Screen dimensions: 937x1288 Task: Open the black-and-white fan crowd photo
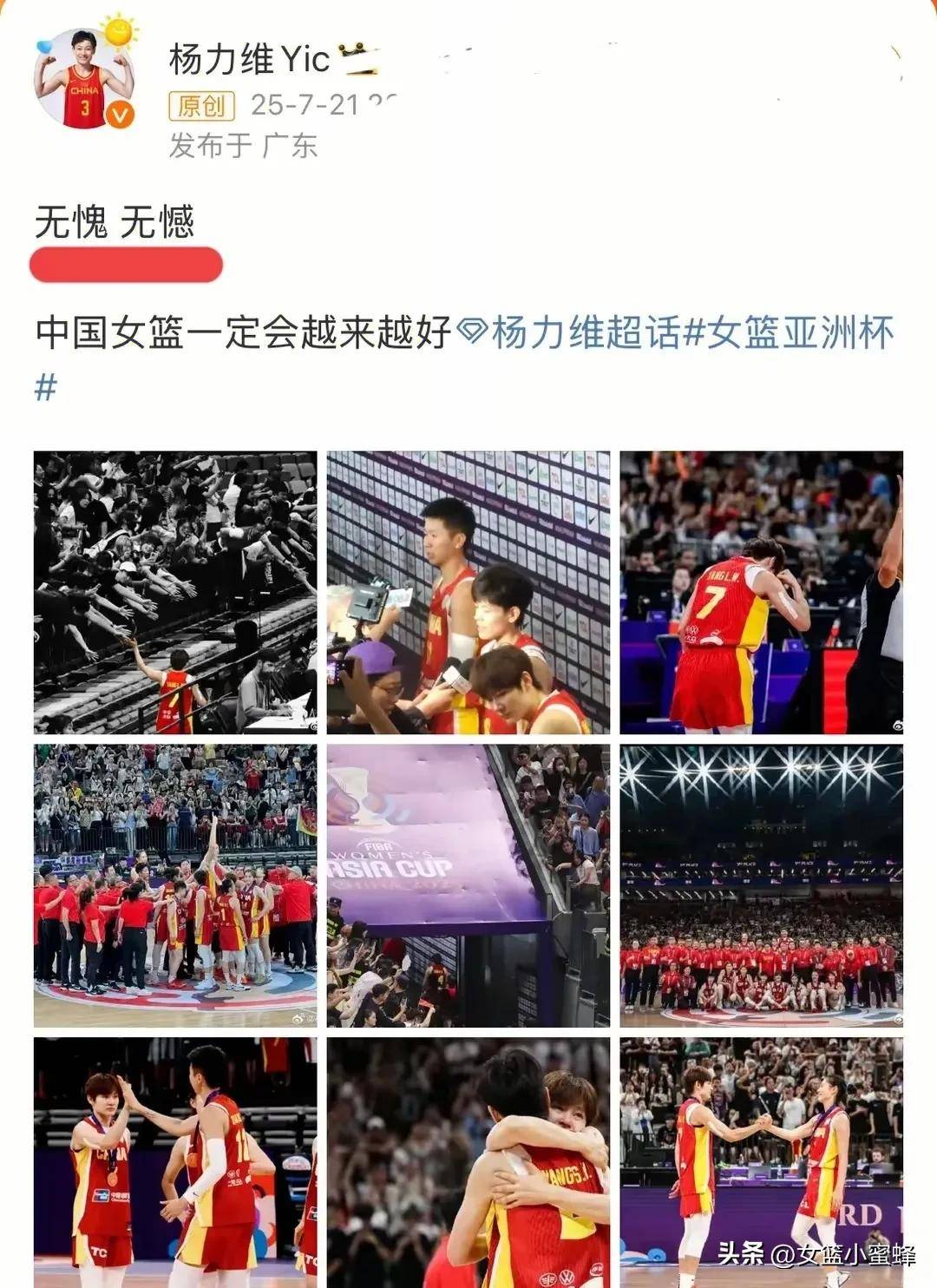point(174,592)
